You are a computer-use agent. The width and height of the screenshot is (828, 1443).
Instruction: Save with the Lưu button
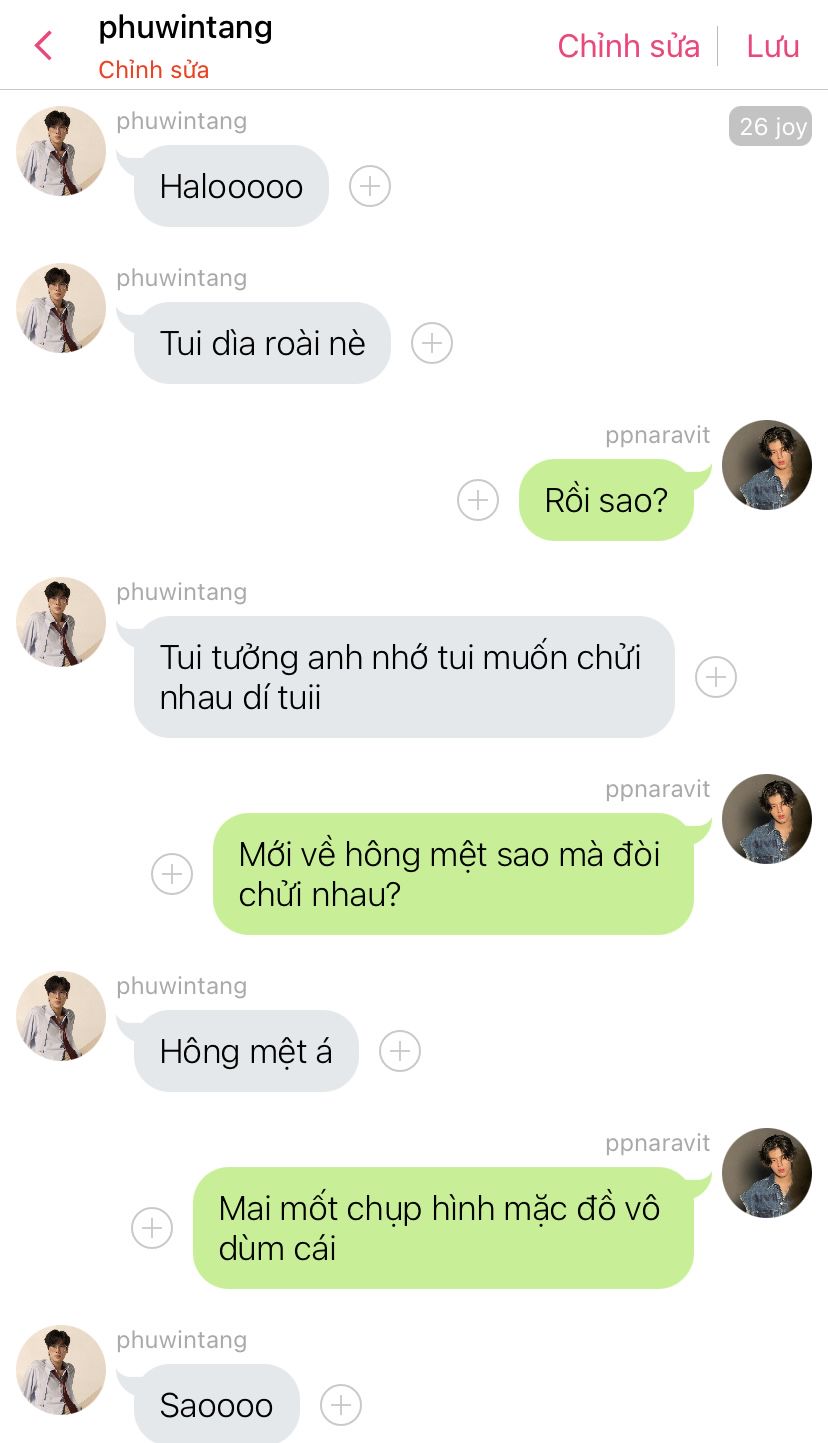click(773, 46)
